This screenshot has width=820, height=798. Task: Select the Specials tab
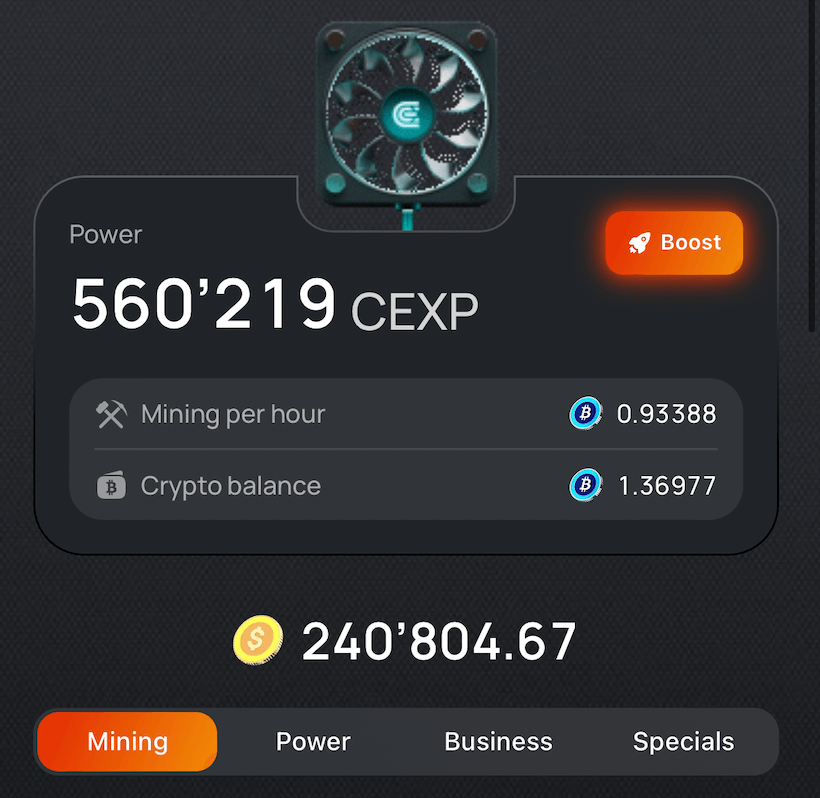[x=683, y=742]
